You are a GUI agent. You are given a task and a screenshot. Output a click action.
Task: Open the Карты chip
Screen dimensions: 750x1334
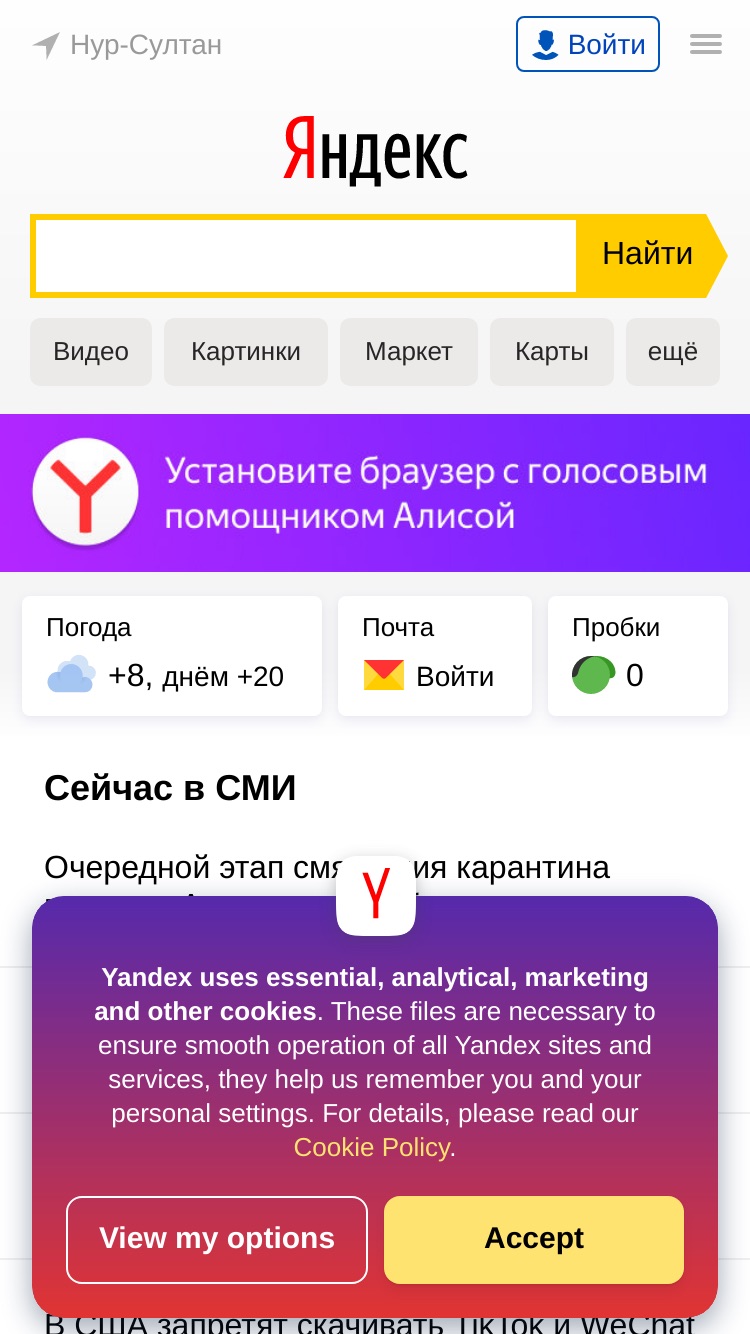[x=552, y=352]
